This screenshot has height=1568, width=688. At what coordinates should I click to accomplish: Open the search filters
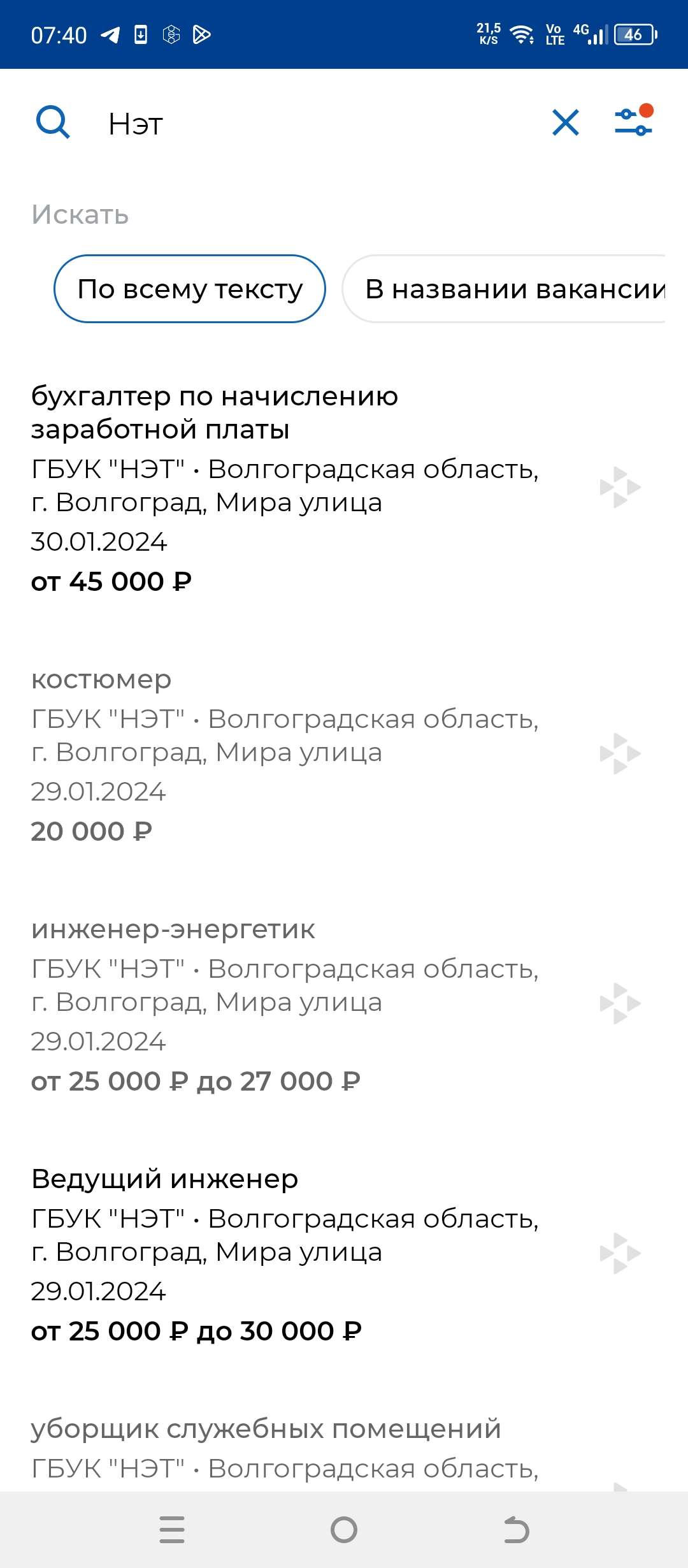coord(634,121)
